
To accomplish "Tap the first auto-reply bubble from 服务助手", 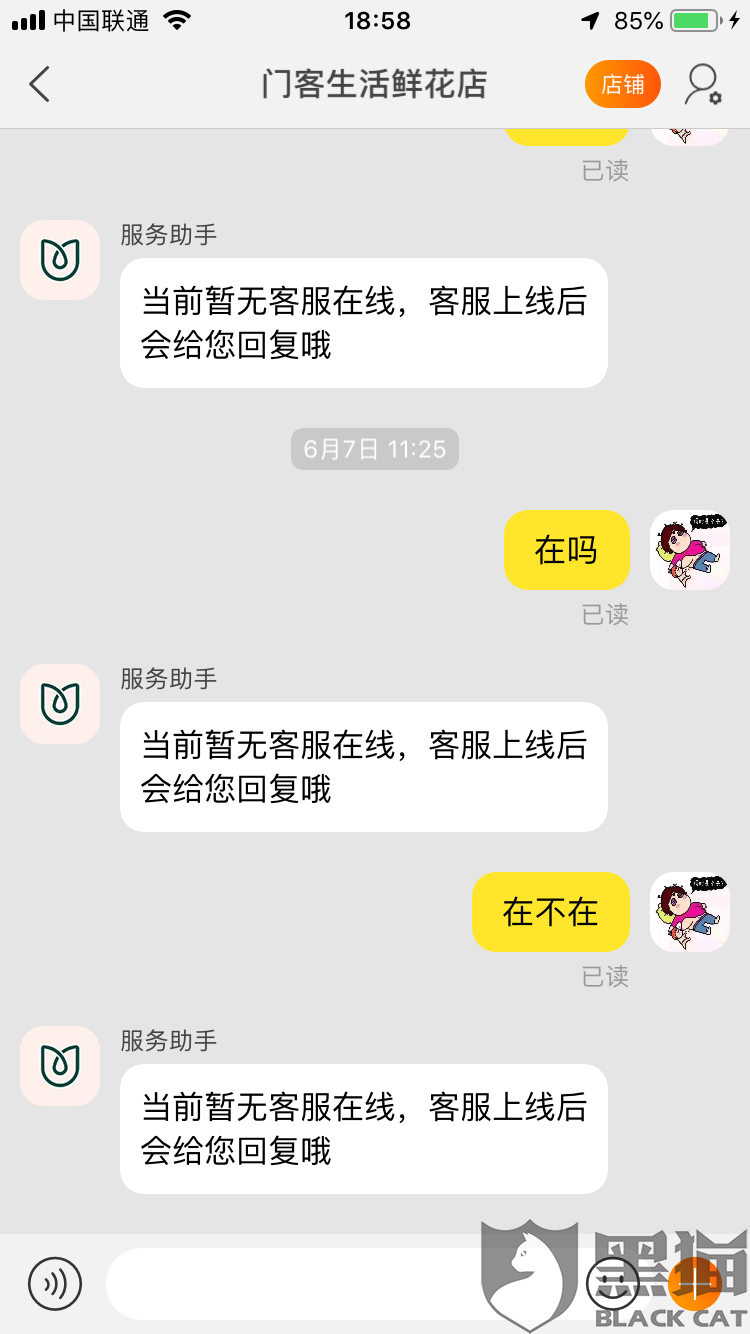I will [363, 322].
